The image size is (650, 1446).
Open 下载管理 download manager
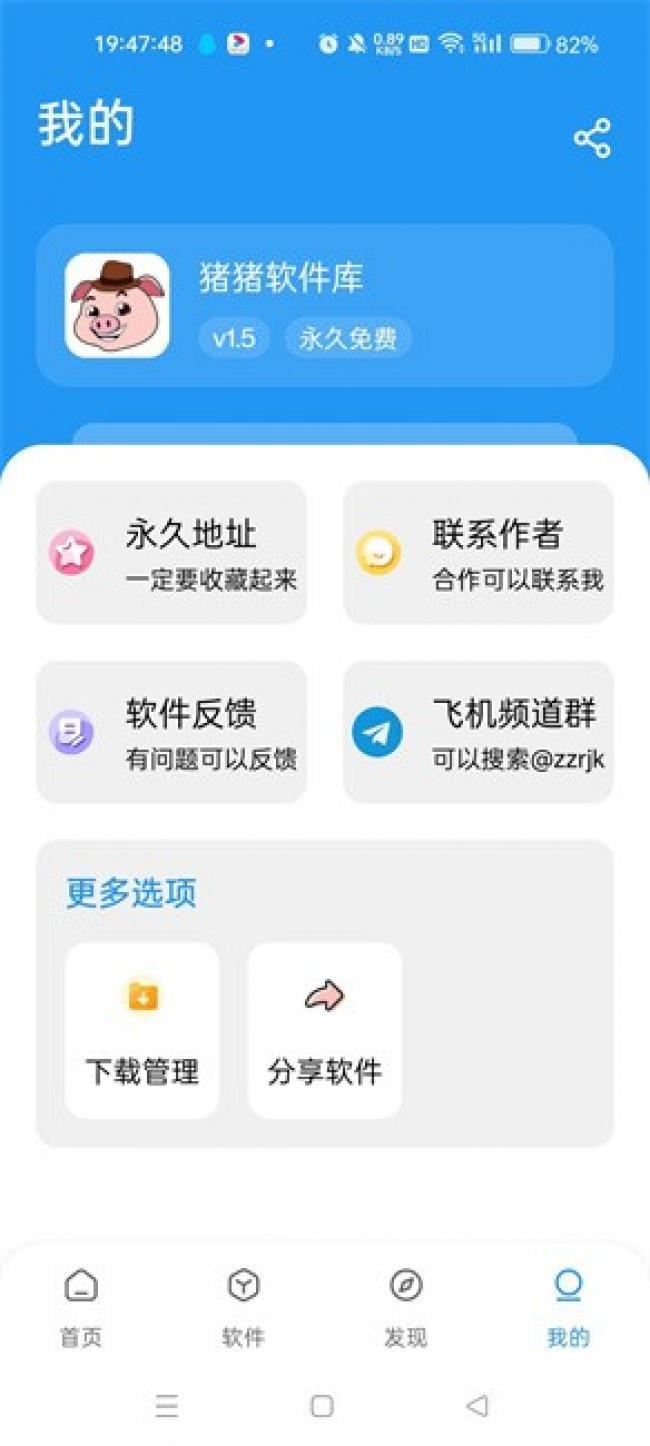(x=142, y=1030)
